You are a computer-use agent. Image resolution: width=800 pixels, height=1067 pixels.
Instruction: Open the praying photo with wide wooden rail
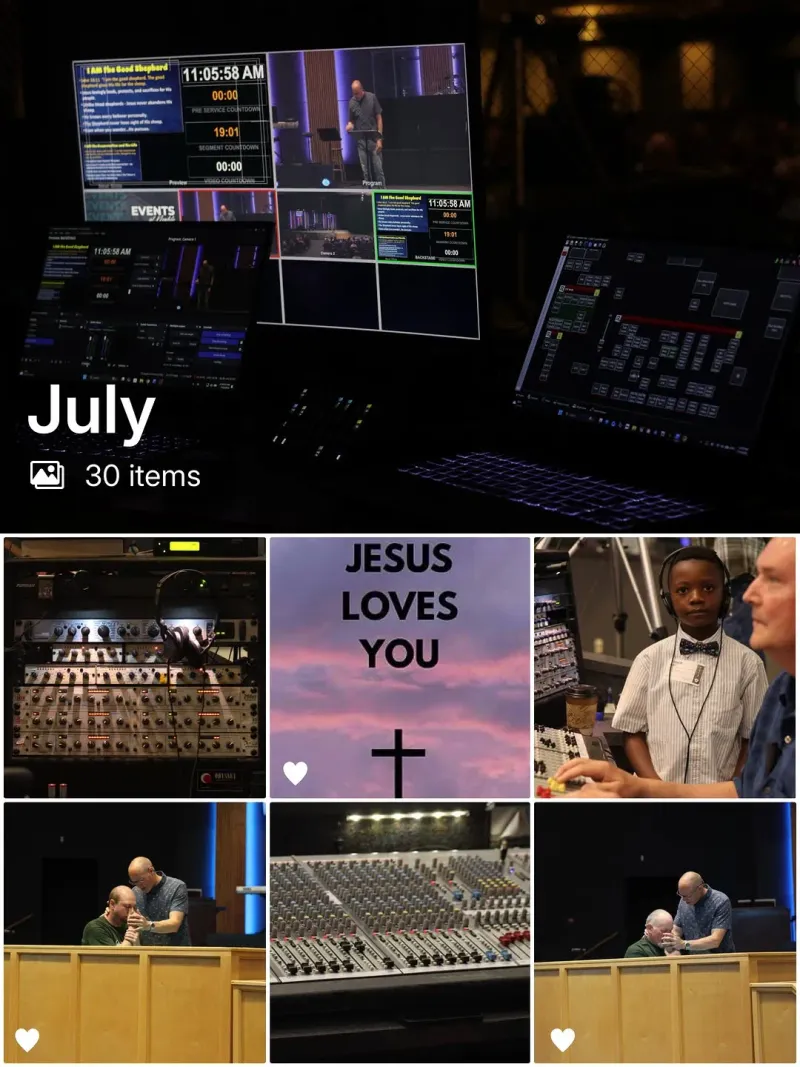click(x=135, y=932)
